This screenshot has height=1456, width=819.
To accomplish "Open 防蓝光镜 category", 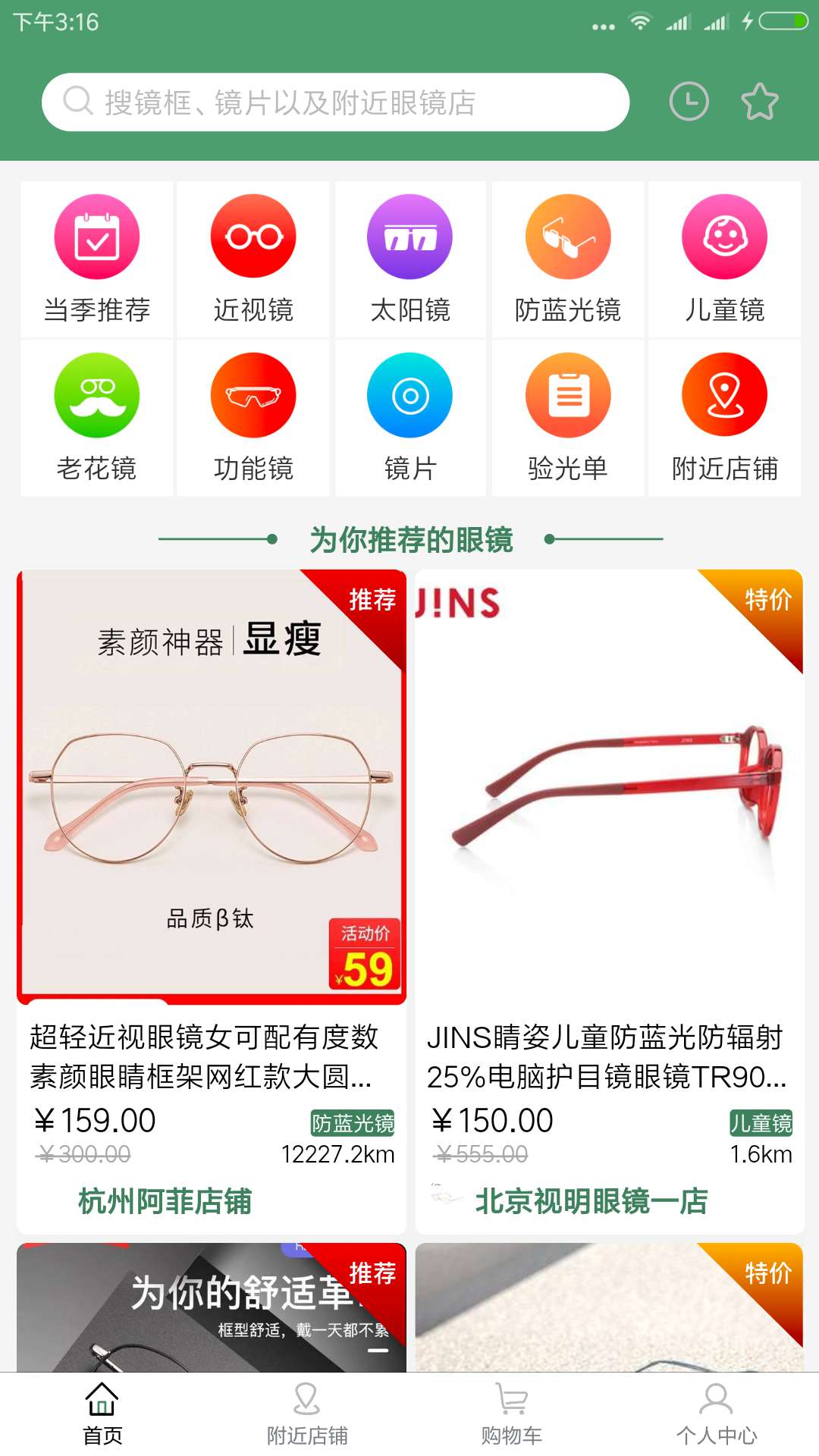I will tap(568, 259).
